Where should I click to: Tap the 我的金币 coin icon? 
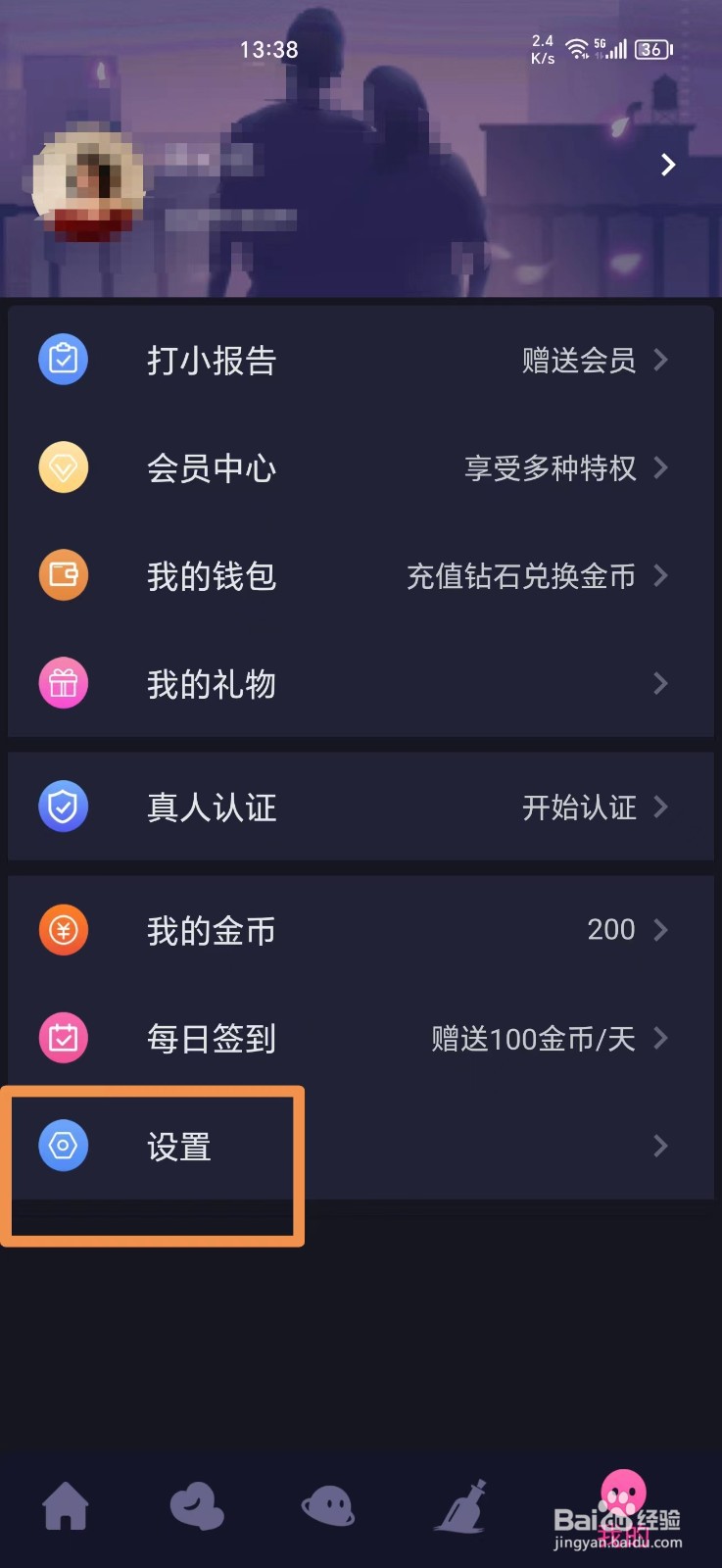(63, 929)
